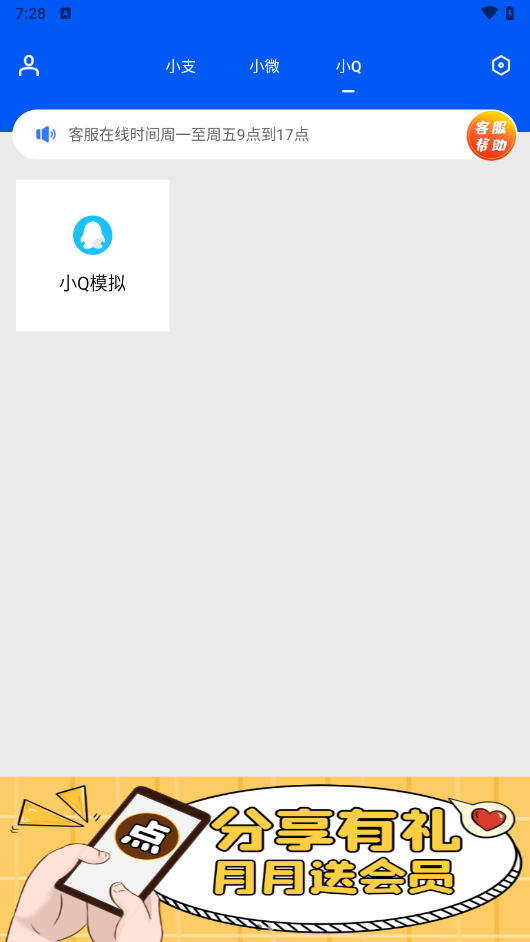
Task: Switch to the 小支 tab
Action: tap(181, 66)
